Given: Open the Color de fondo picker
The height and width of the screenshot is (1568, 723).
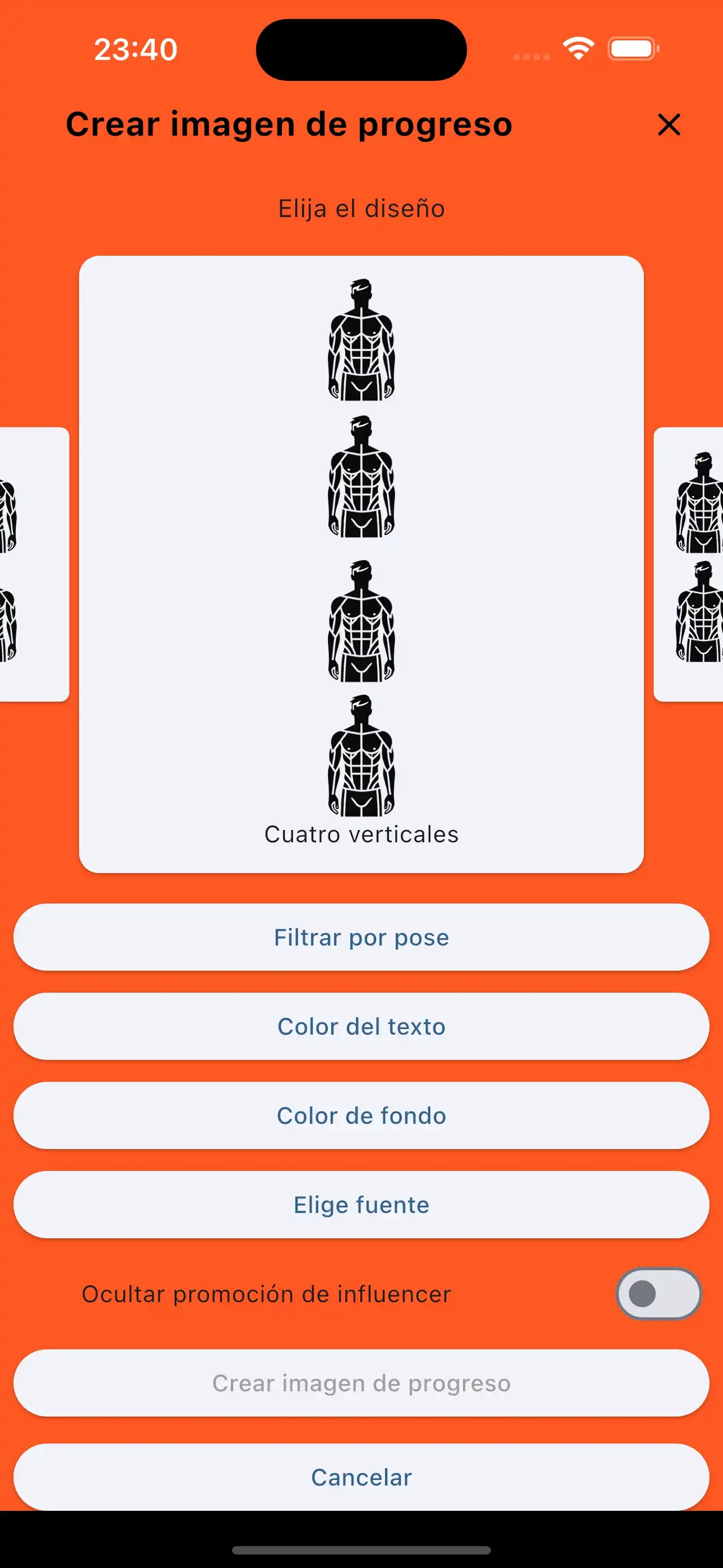Looking at the screenshot, I should tap(361, 1116).
